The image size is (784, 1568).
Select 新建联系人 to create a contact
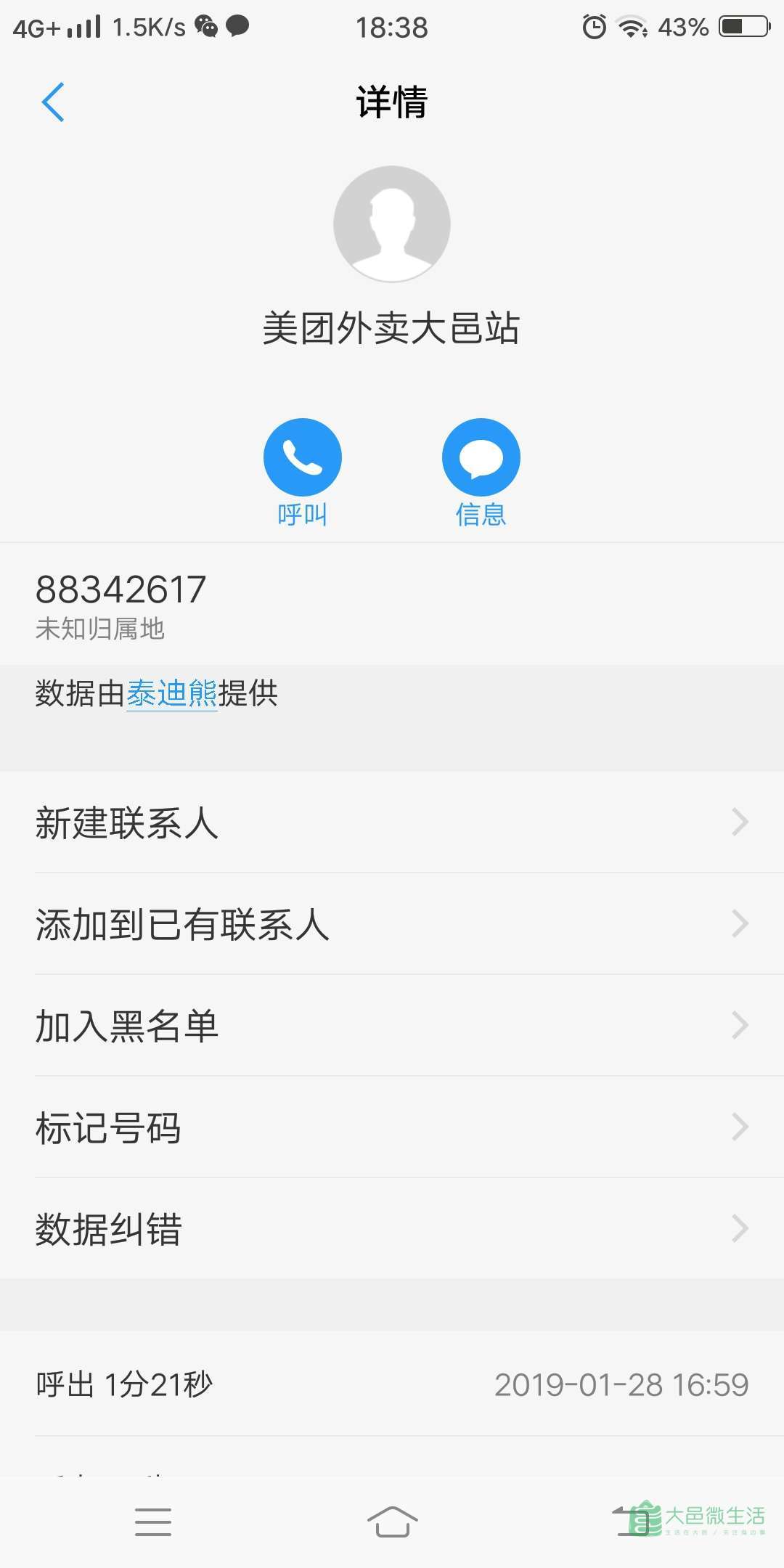pos(392,822)
